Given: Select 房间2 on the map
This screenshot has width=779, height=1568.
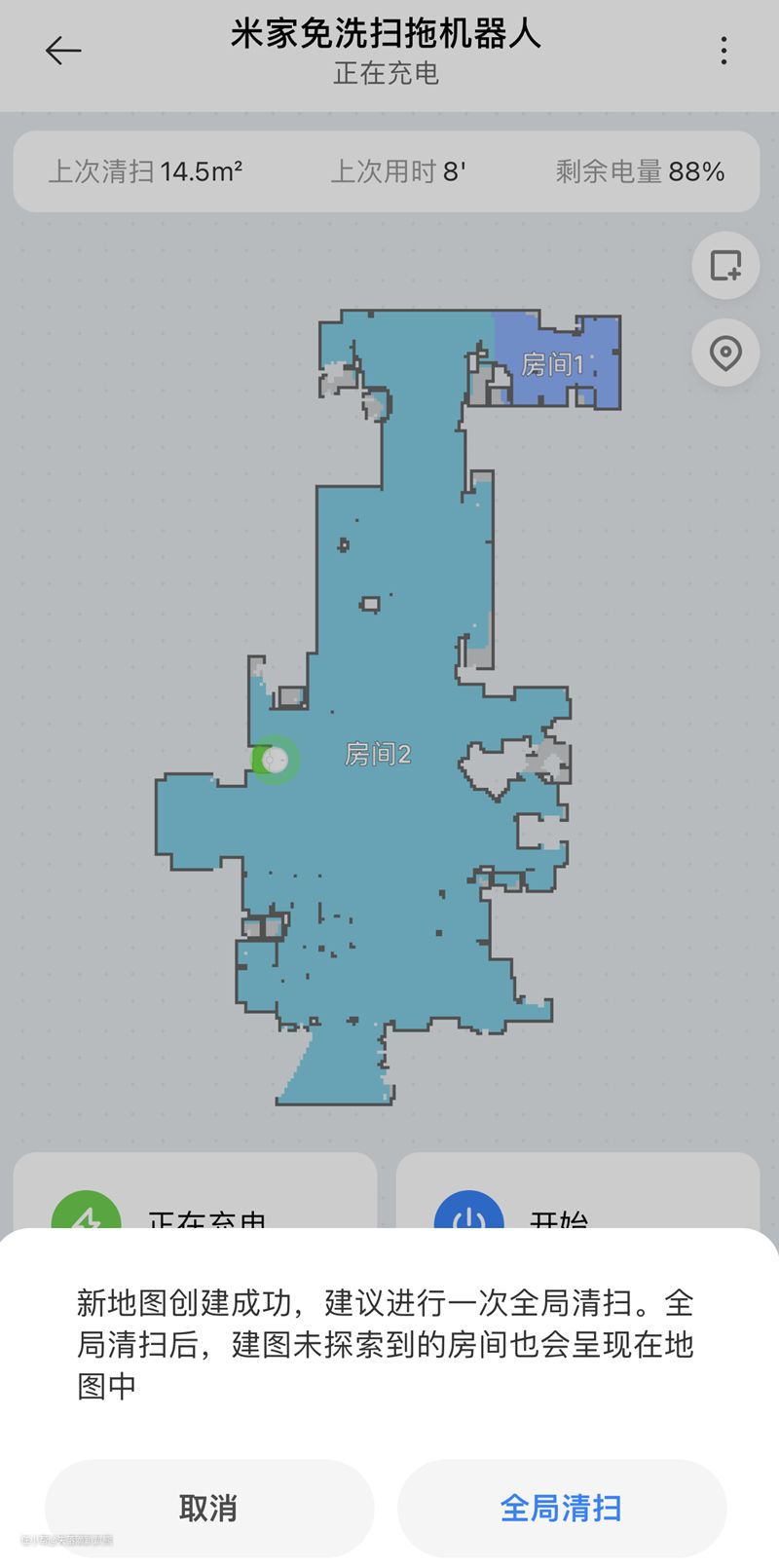Looking at the screenshot, I should coord(378,753).
